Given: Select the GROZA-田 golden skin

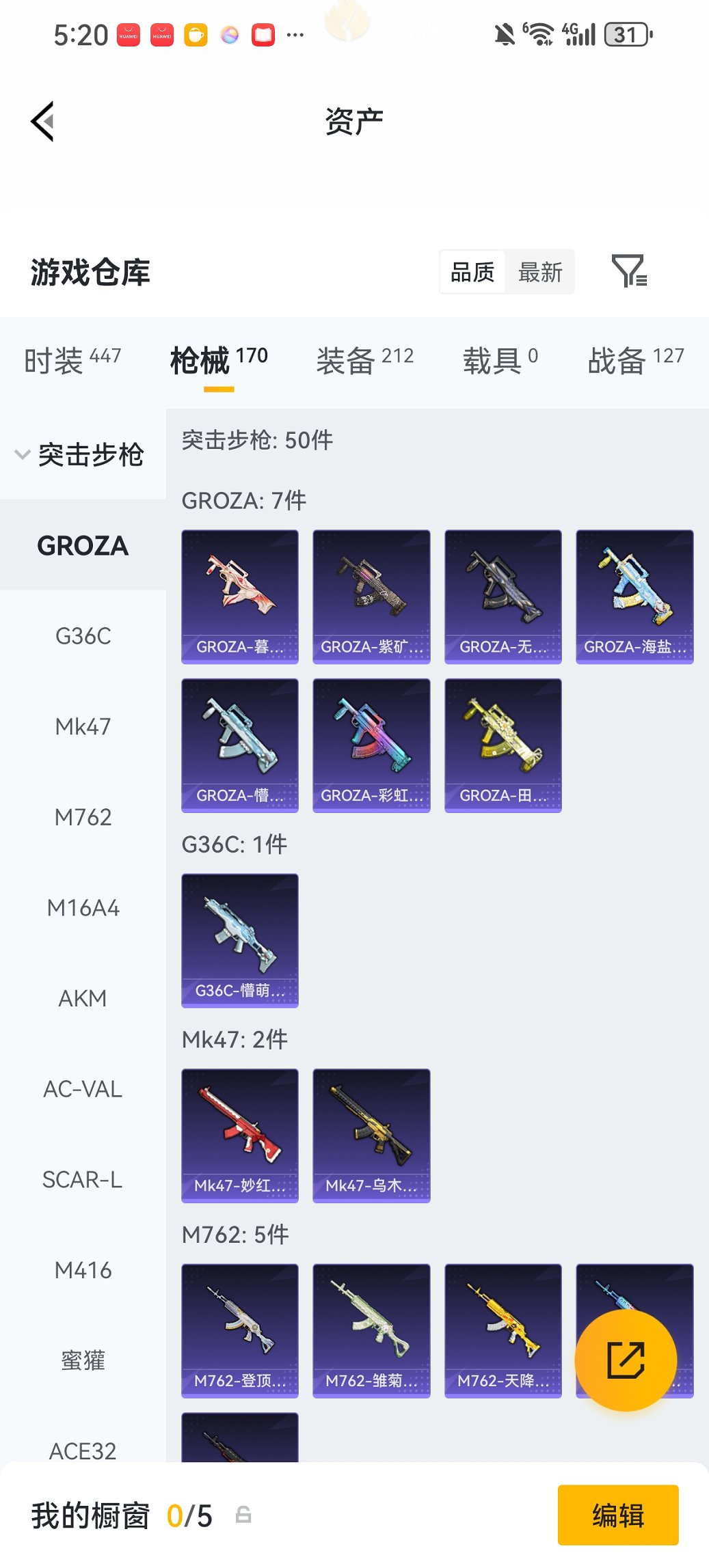Looking at the screenshot, I should [503, 745].
